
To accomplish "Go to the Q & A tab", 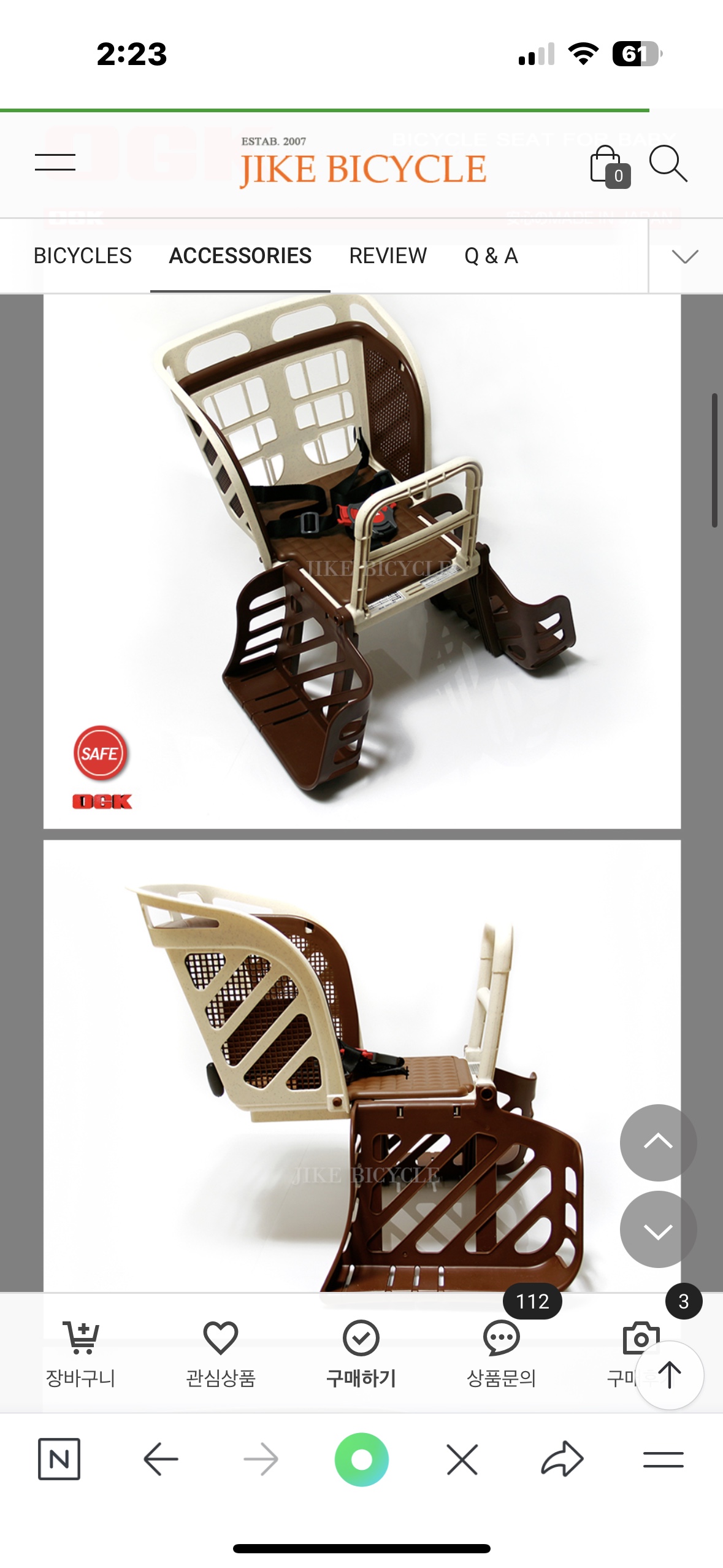I will click(x=491, y=256).
